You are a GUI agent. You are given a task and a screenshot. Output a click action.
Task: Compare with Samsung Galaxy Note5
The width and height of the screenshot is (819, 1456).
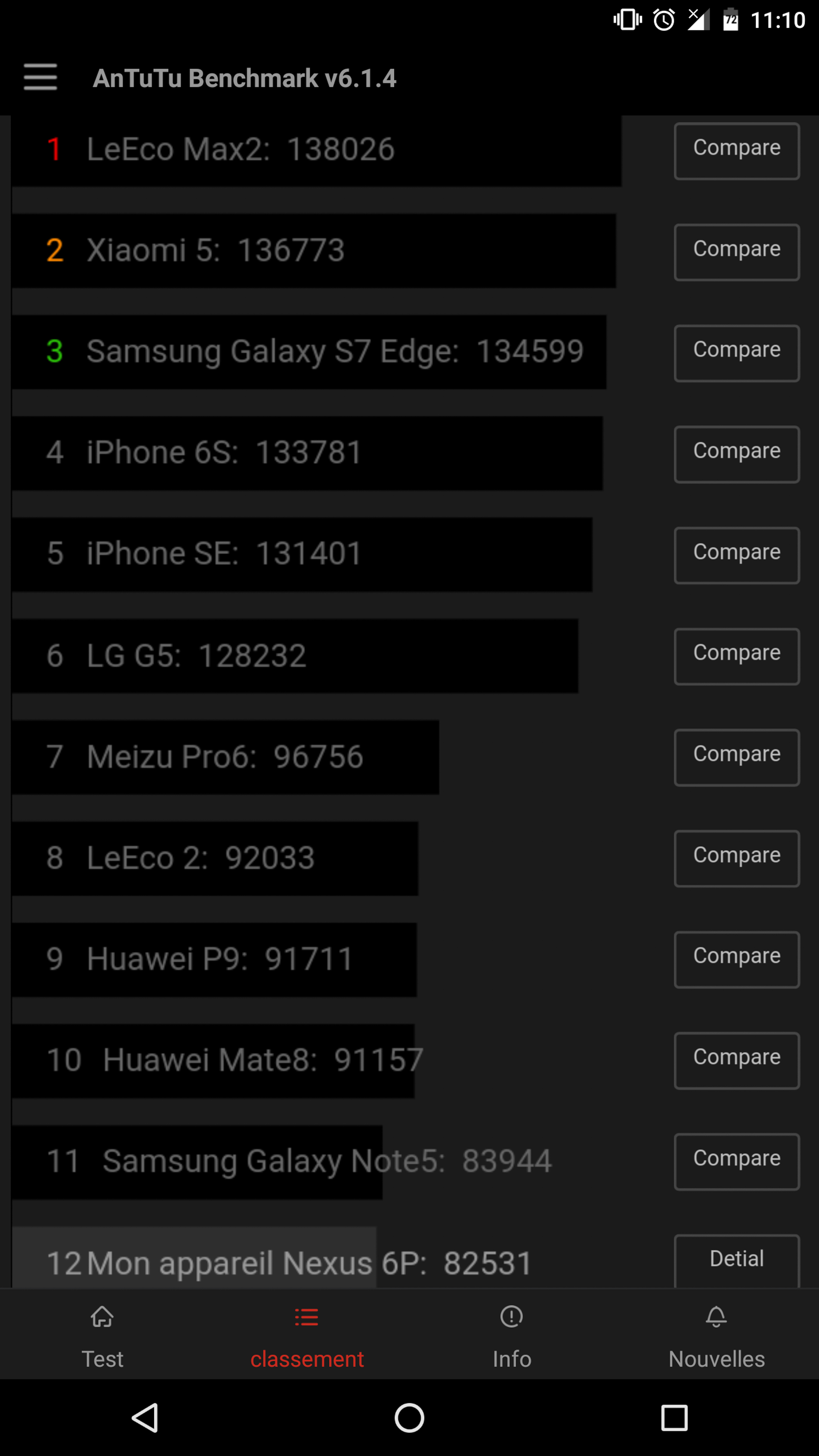pos(736,1161)
